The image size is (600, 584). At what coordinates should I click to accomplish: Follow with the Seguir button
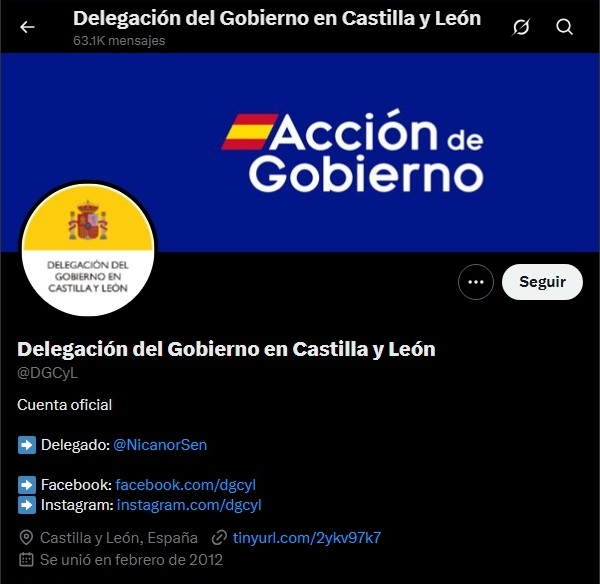click(x=541, y=282)
